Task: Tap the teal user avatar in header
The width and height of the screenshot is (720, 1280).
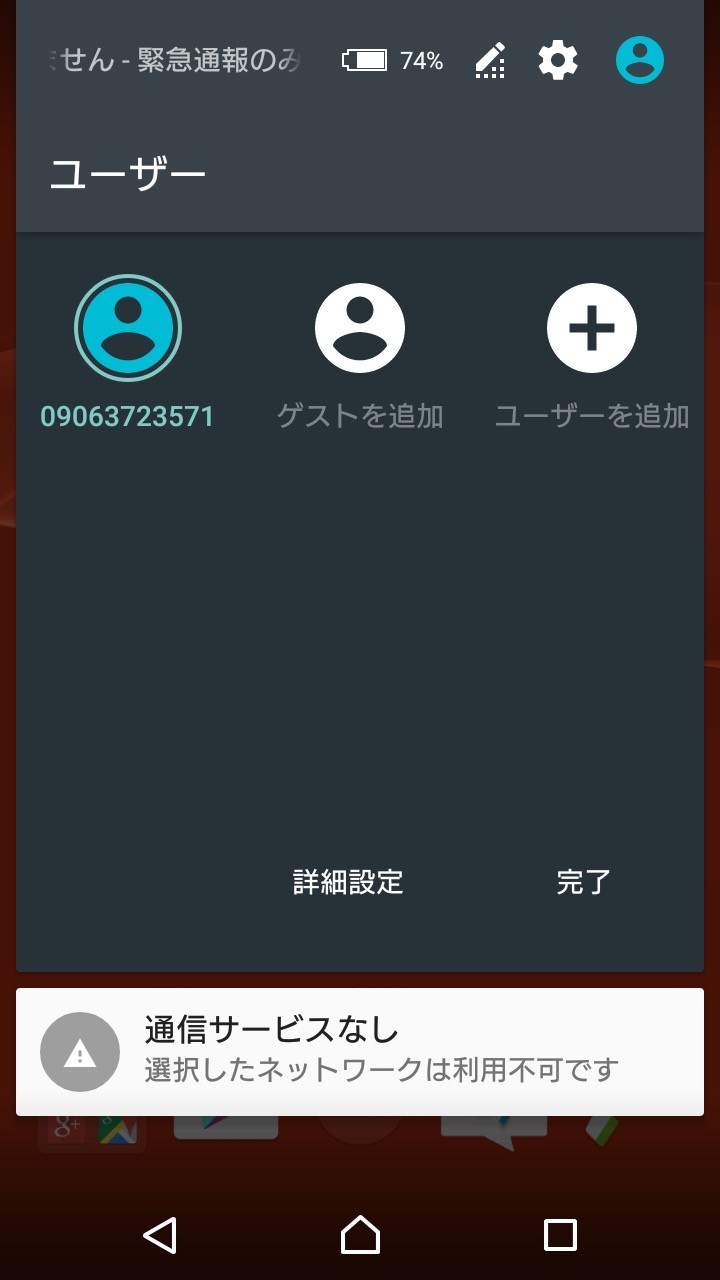Action: point(640,61)
